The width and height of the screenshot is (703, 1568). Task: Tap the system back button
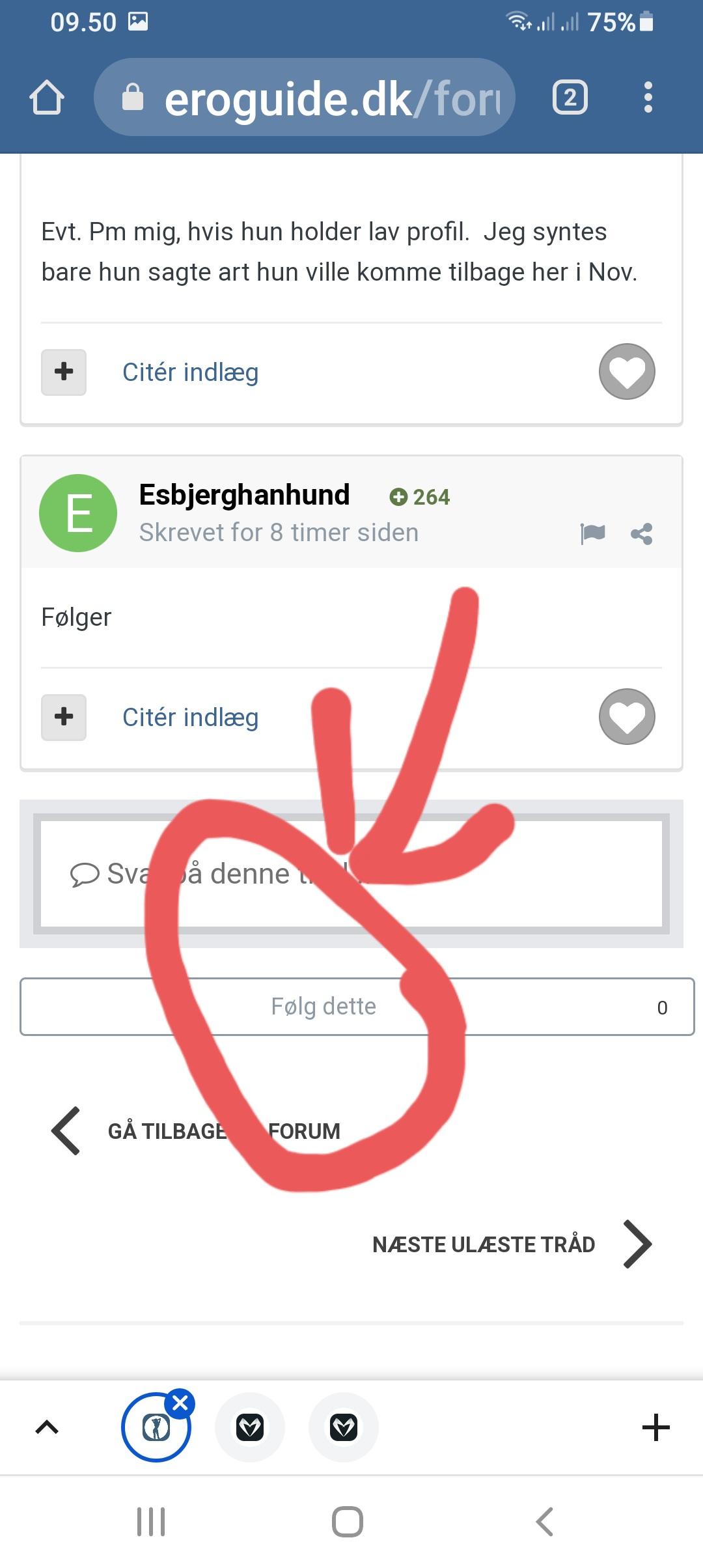point(544,1522)
